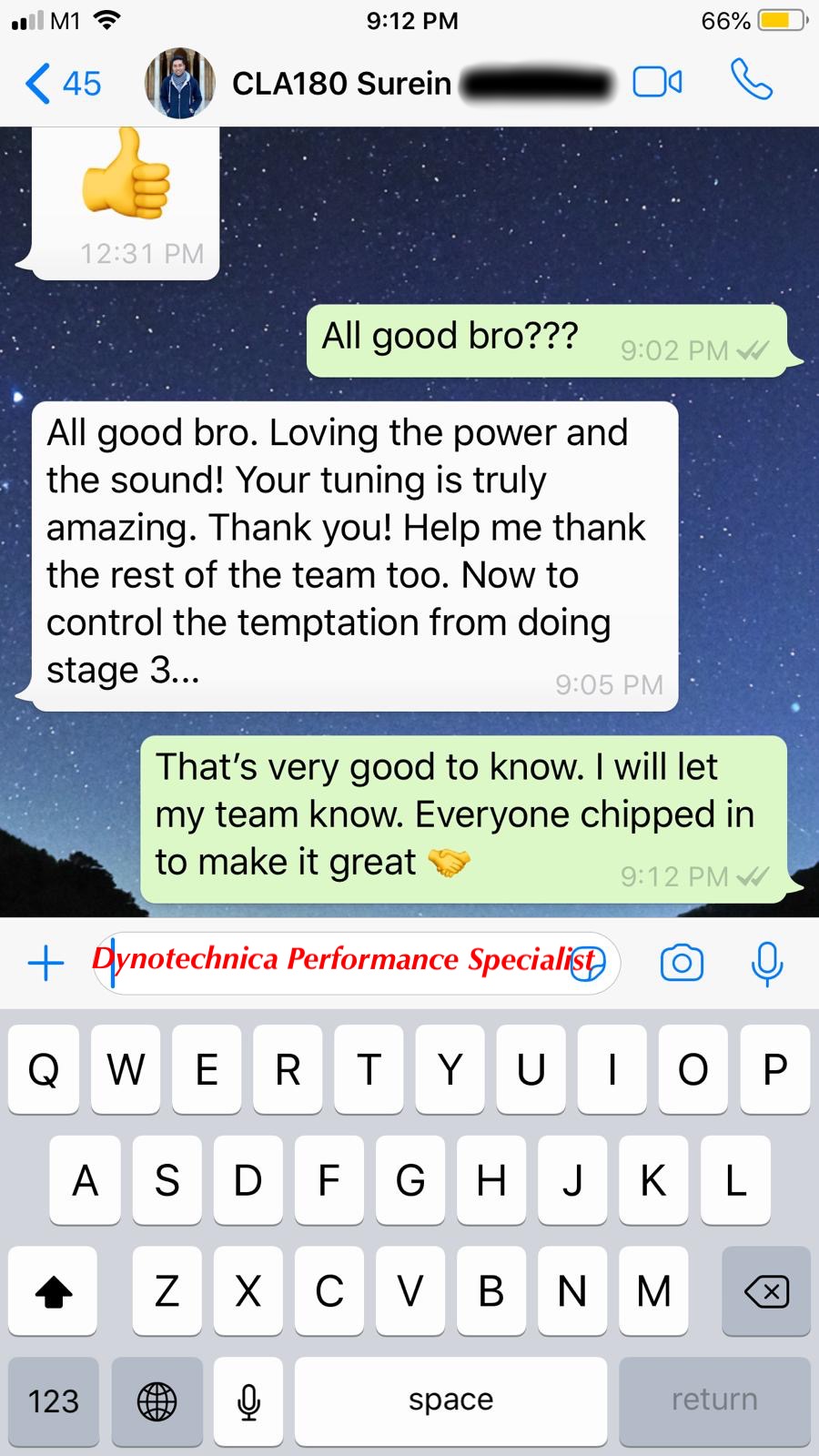This screenshot has height=1456, width=819.
Task: Switch the keyboard to numbers with 123
Action: coord(54,1400)
